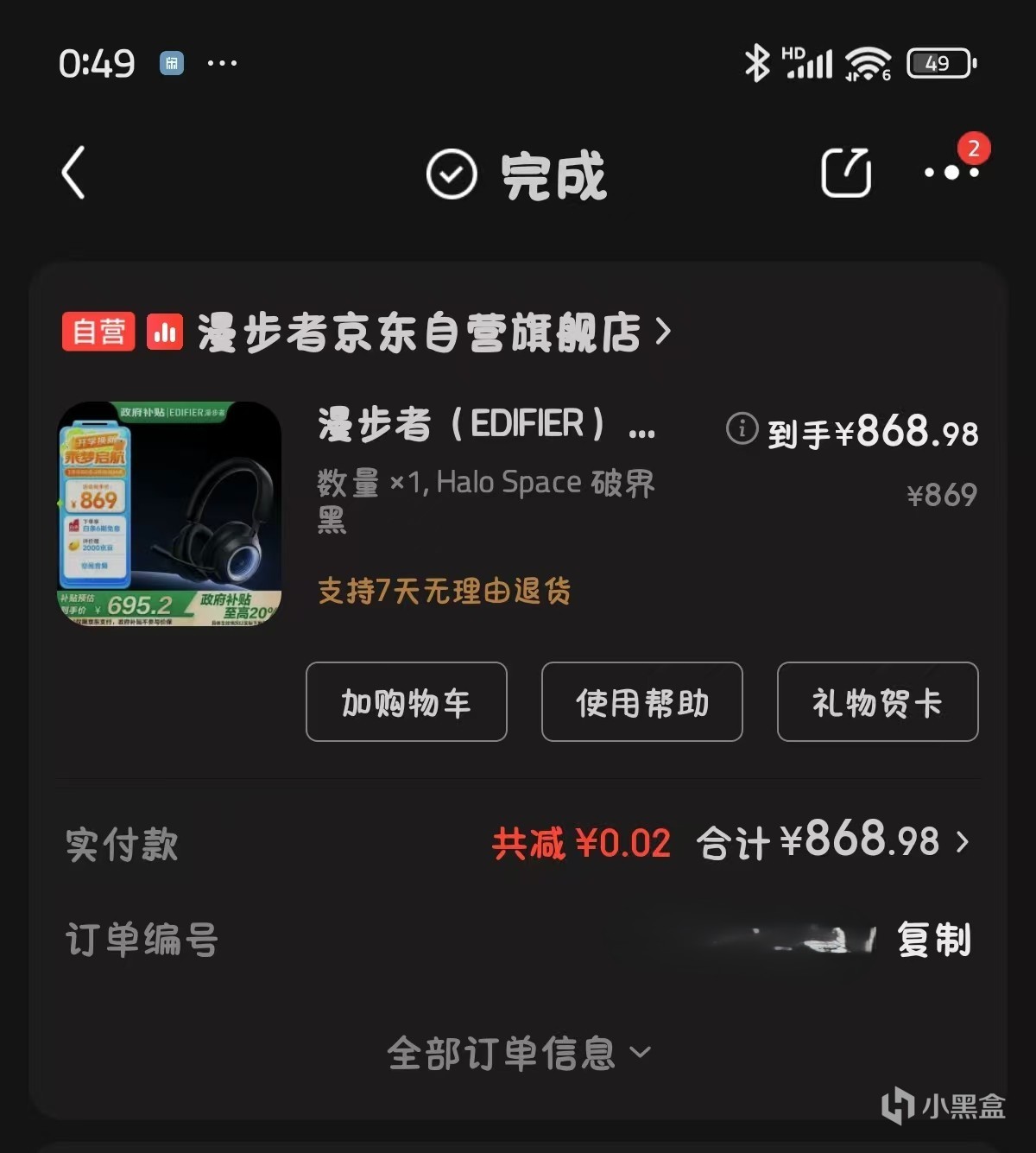The height and width of the screenshot is (1153, 1036).
Task: Tap the 加购物车 button
Action: click(406, 702)
